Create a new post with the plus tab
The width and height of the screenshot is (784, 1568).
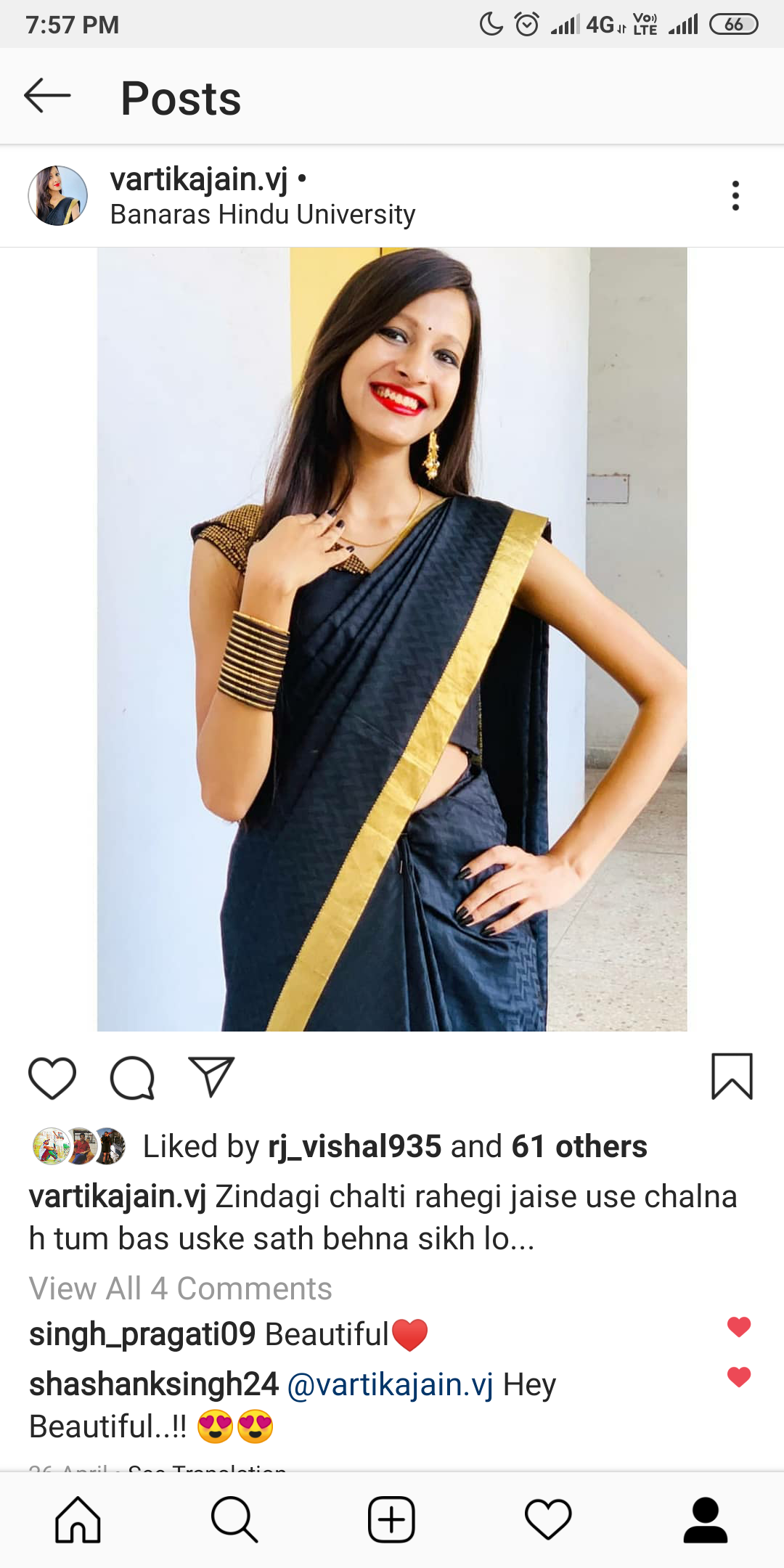[391, 1519]
